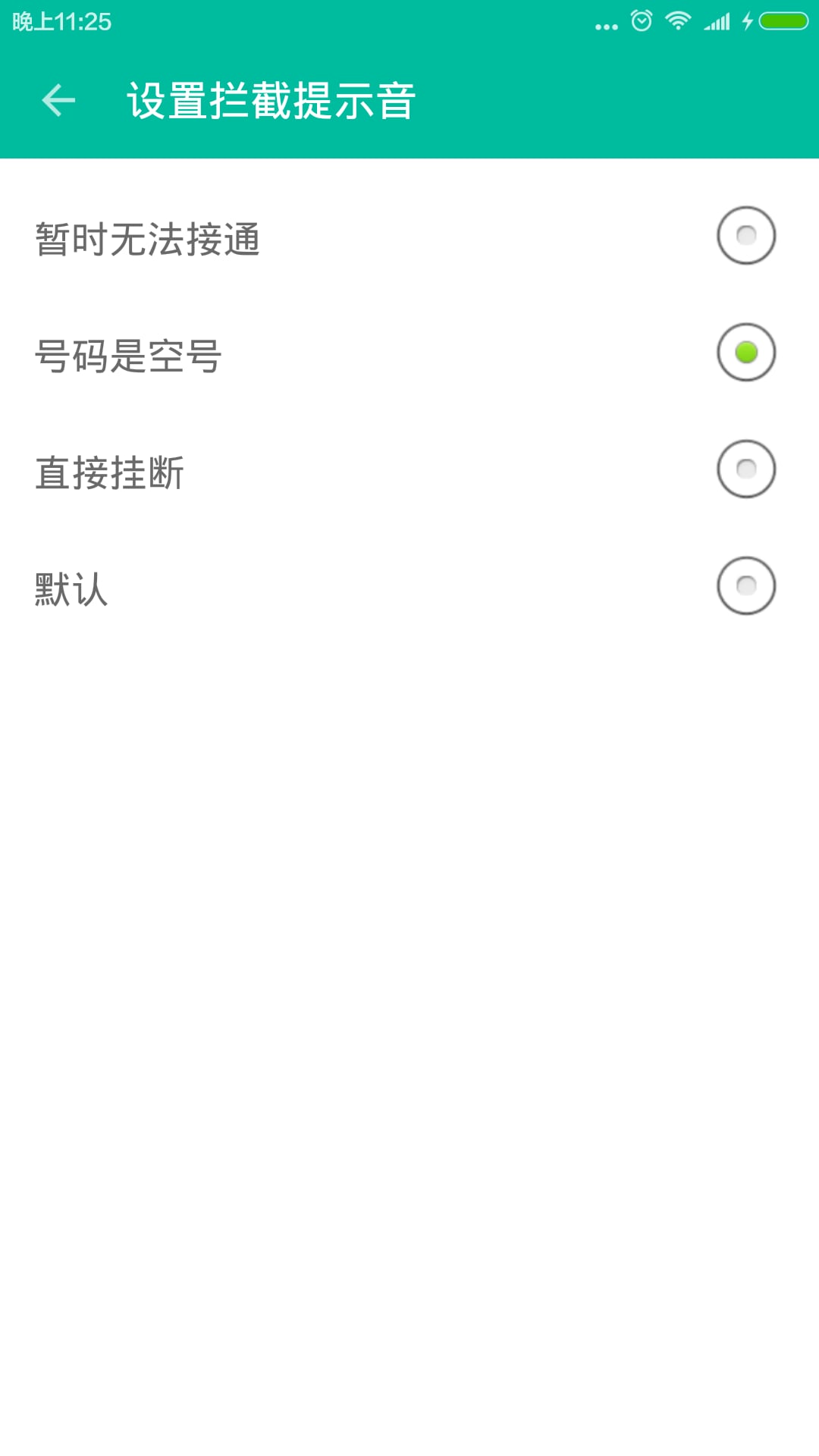The width and height of the screenshot is (819, 1456).
Task: Click the alarm clock status icon
Action: [x=641, y=23]
